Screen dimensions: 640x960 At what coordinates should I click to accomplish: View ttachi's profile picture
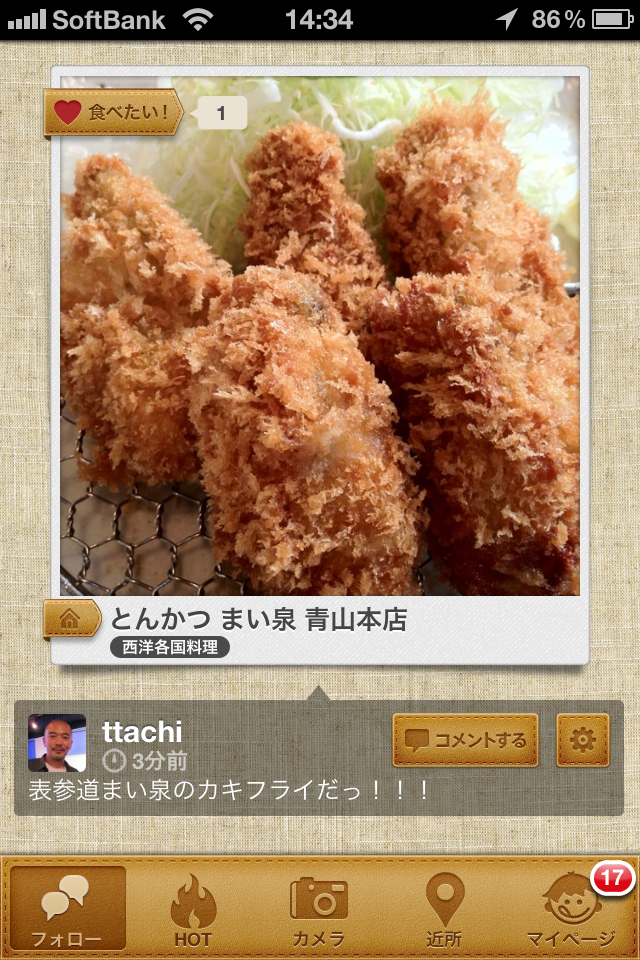pos(57,743)
